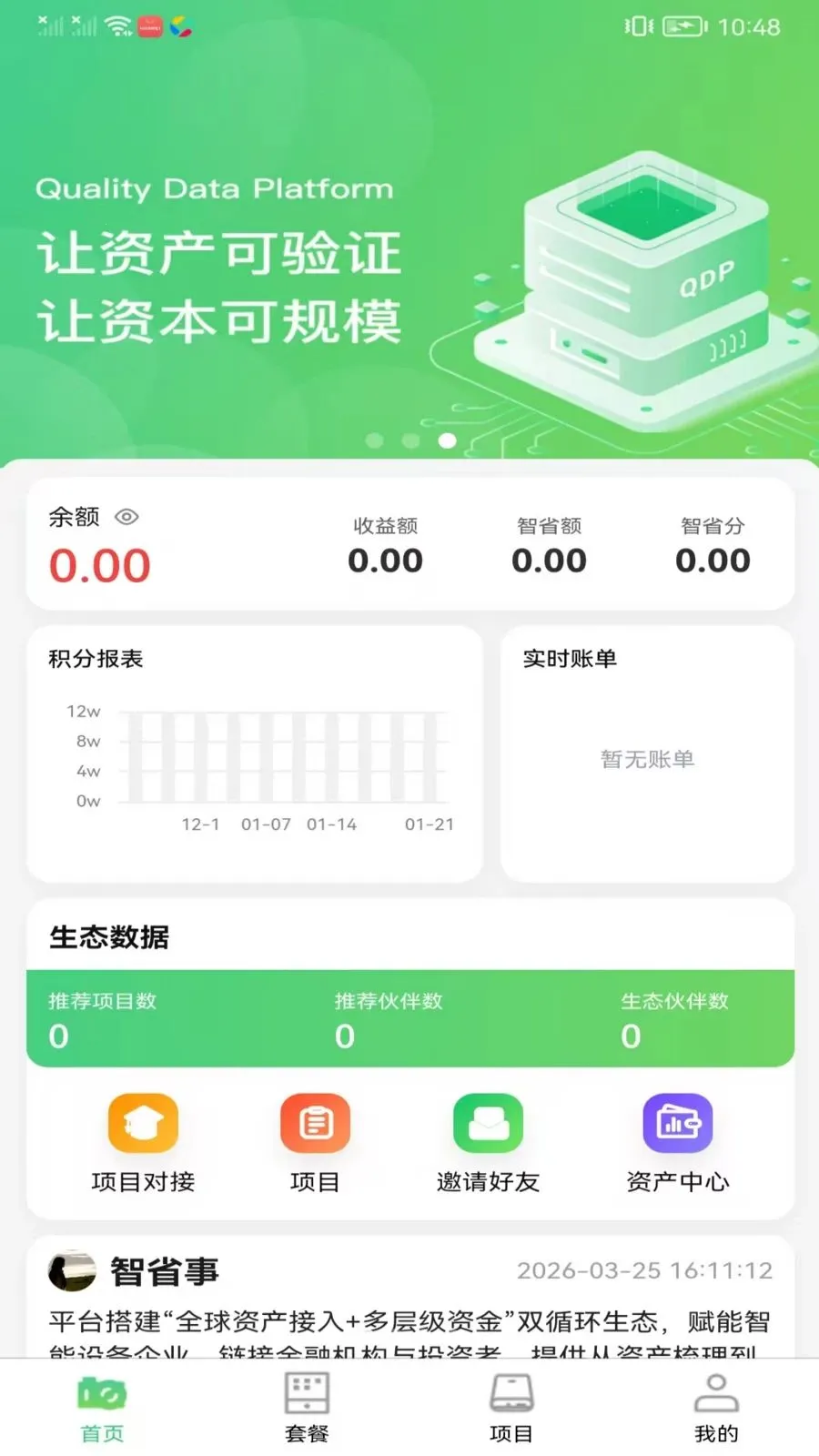
Task: Select the third carousel dot on banner
Action: 446,441
